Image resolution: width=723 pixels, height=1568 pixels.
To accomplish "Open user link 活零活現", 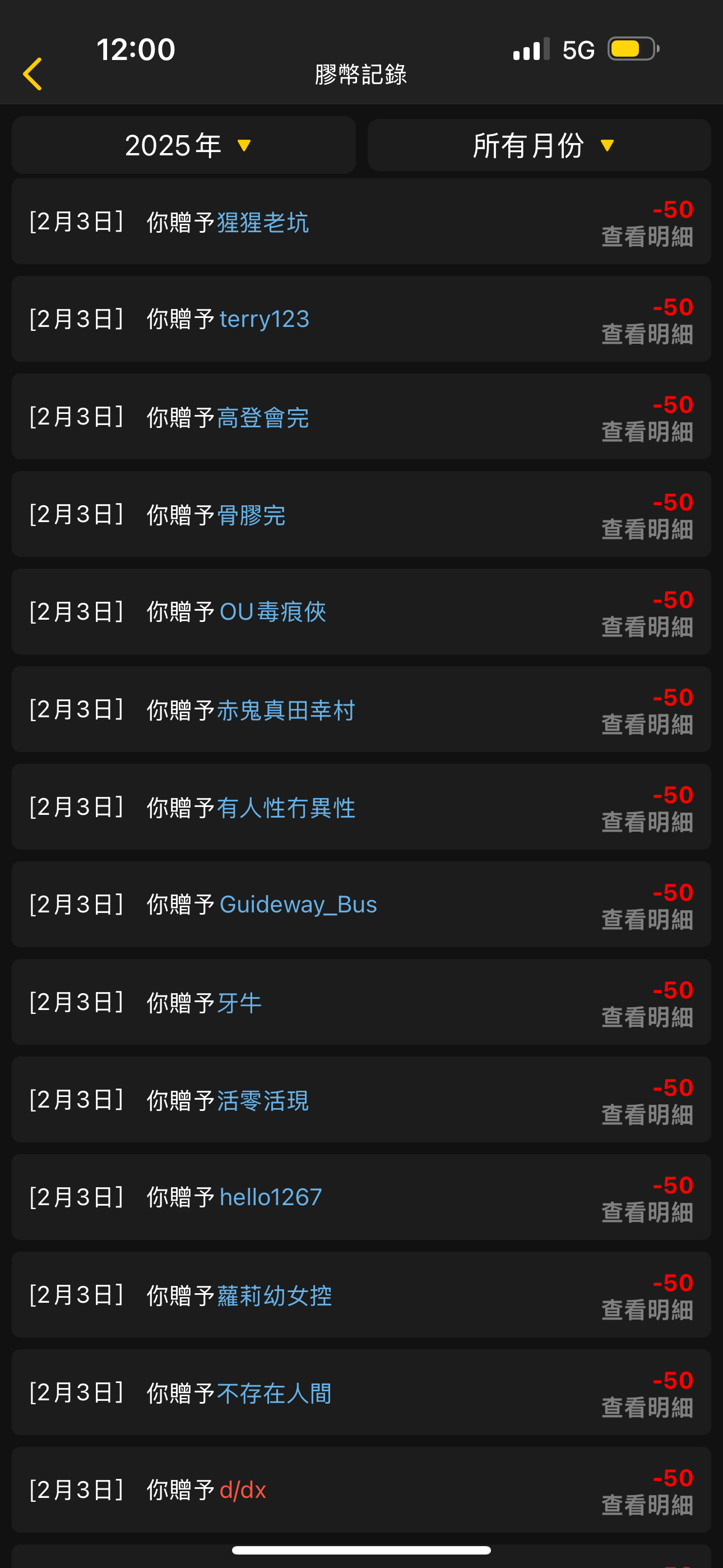I will [x=263, y=1100].
